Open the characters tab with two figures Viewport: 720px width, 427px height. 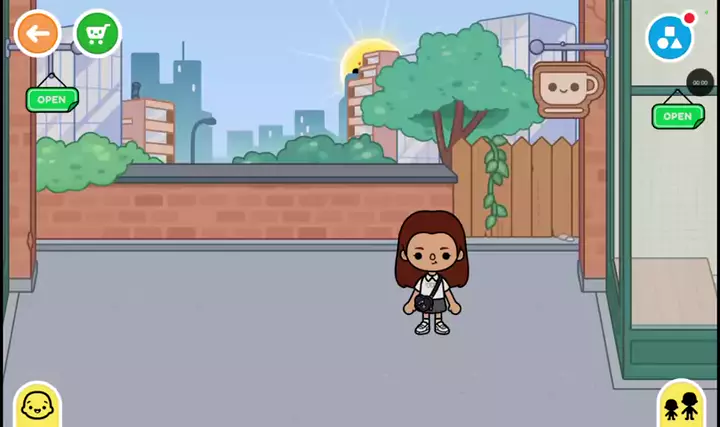pos(681,405)
